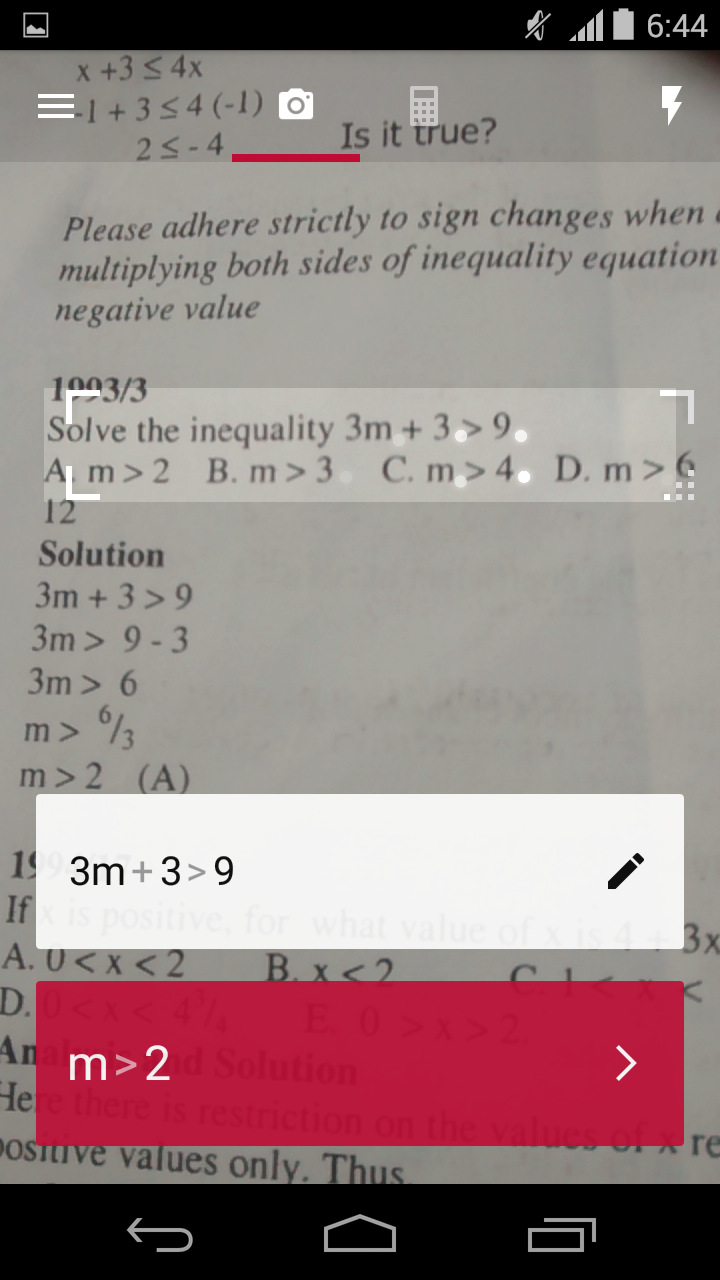This screenshot has height=1280, width=720.
Task: Go back with the system back button
Action: pos(160,1235)
